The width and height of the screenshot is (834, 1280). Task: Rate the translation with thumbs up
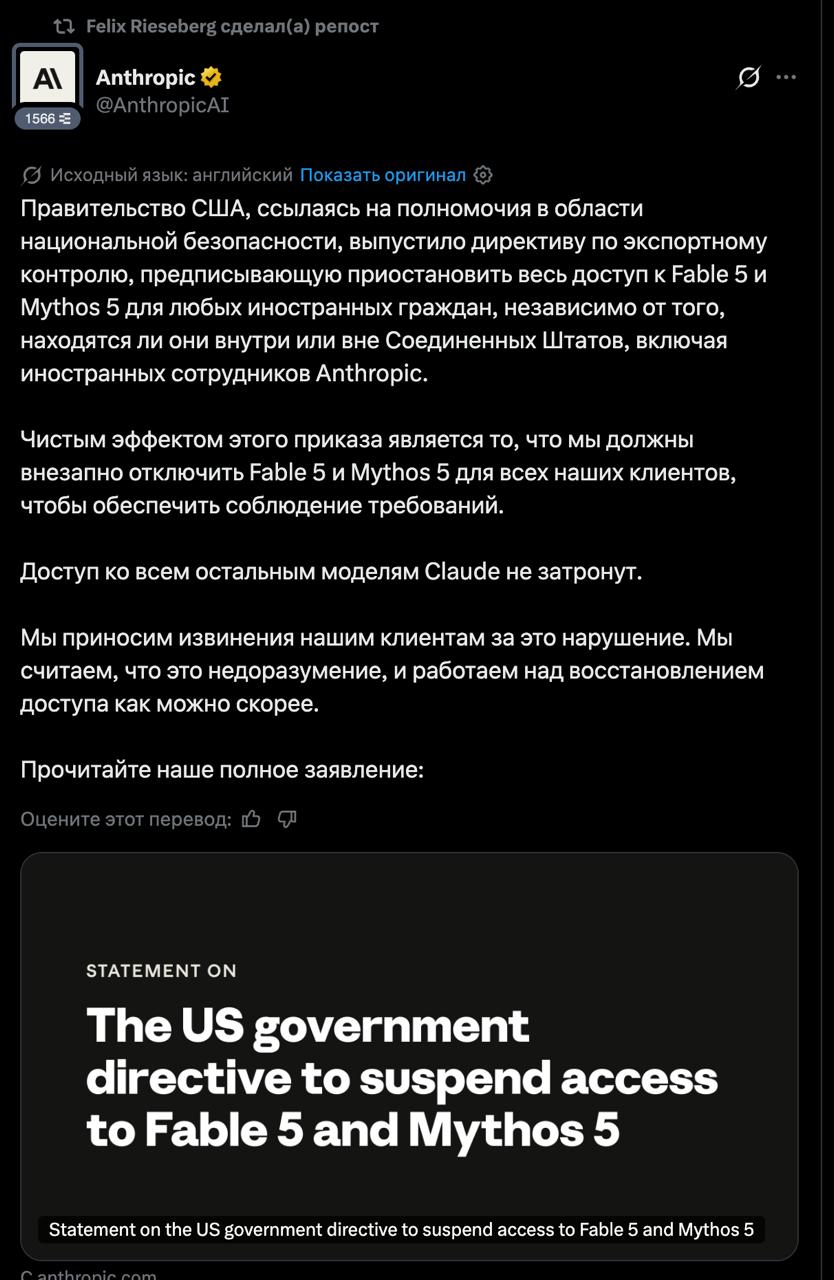(x=251, y=819)
